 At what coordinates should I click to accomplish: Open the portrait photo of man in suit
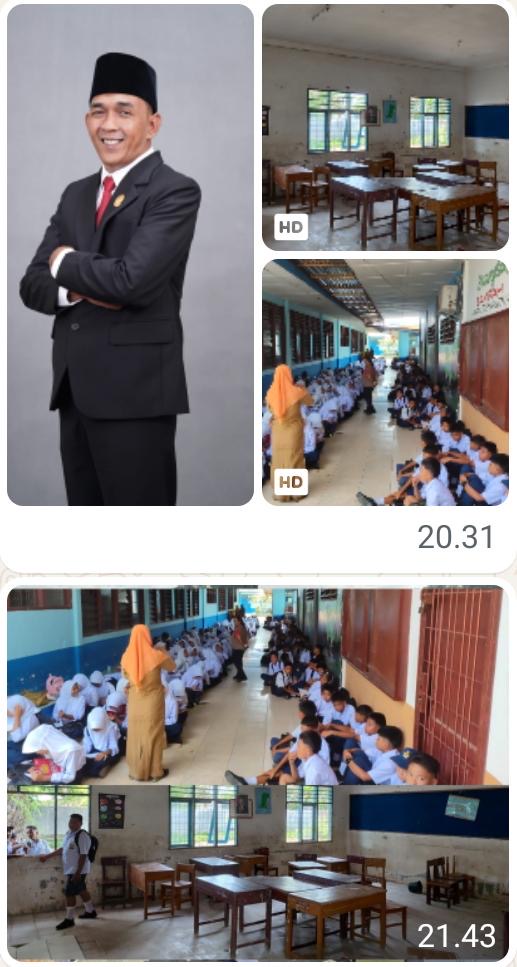point(130,255)
